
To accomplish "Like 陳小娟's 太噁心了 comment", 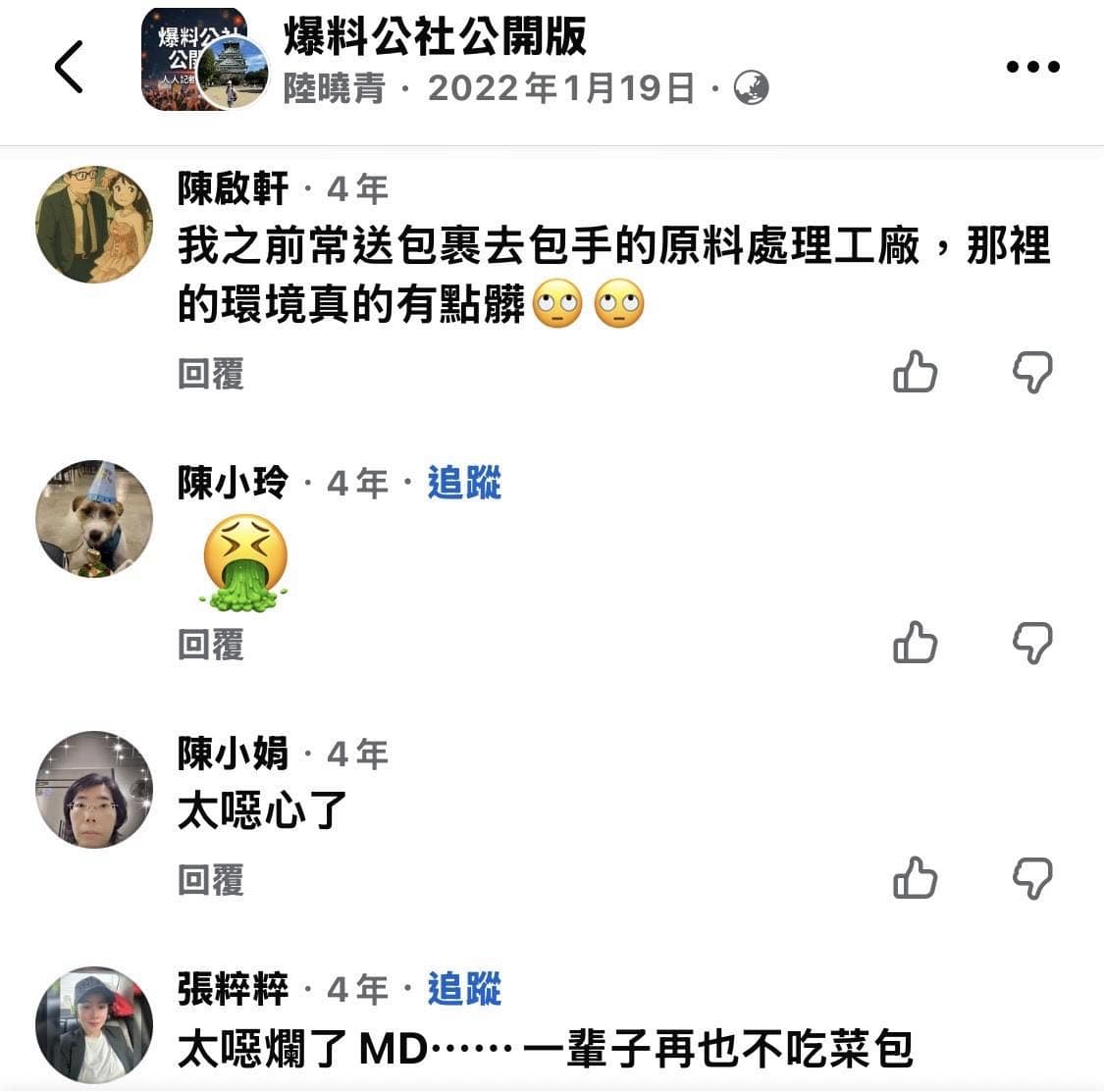I will pos(915,878).
